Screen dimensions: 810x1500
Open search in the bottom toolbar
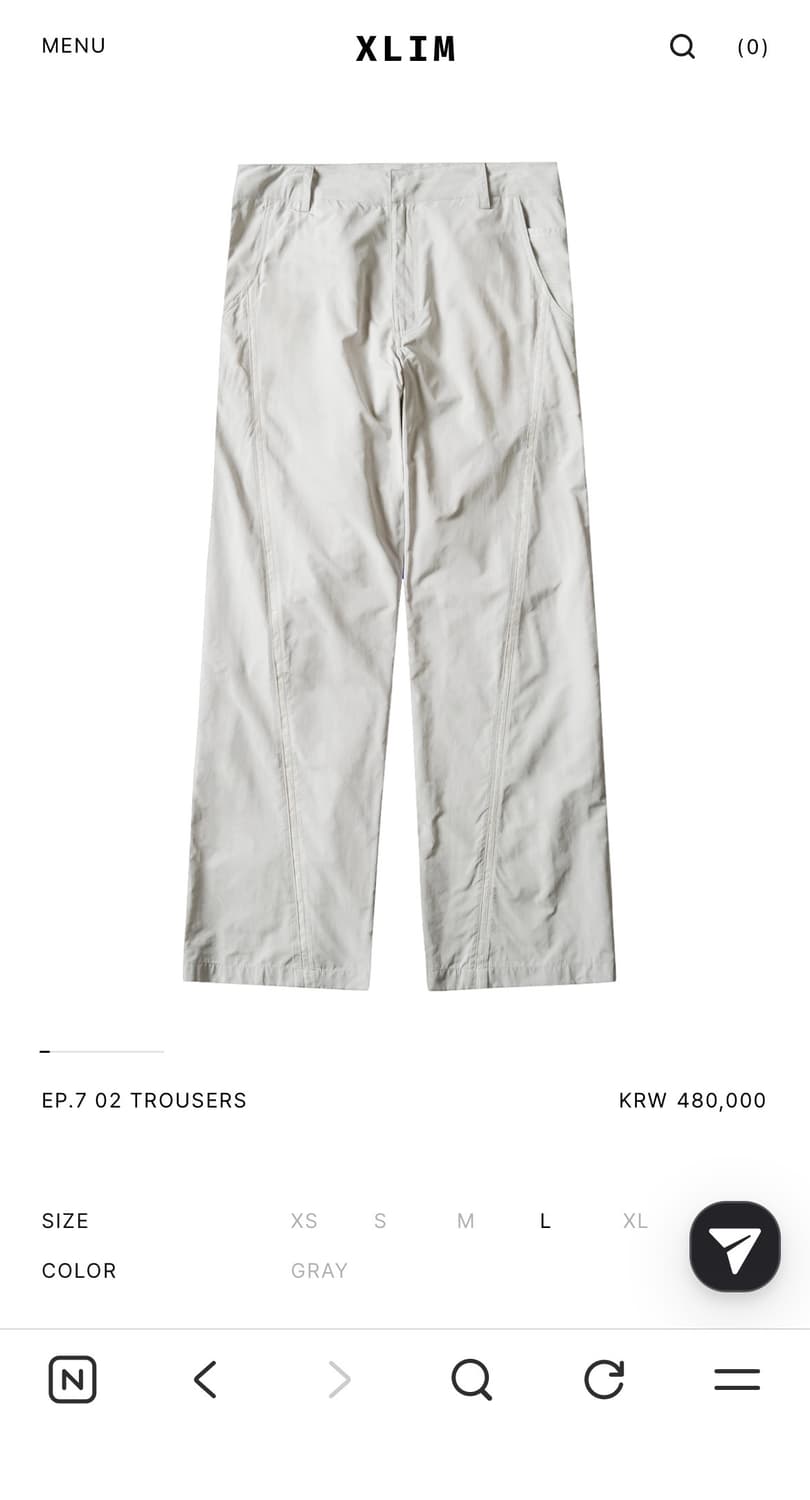pos(471,1379)
